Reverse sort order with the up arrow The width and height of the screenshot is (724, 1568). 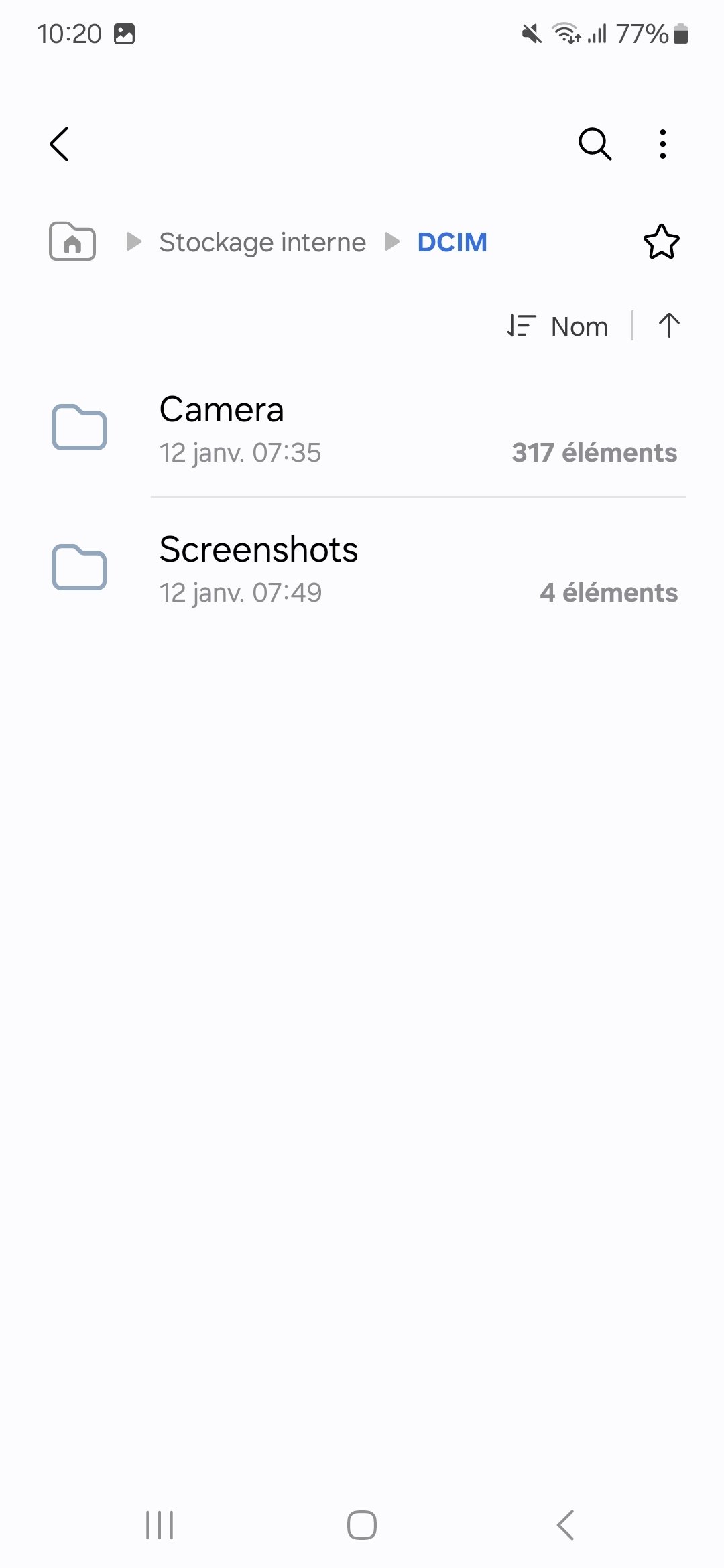tap(668, 326)
